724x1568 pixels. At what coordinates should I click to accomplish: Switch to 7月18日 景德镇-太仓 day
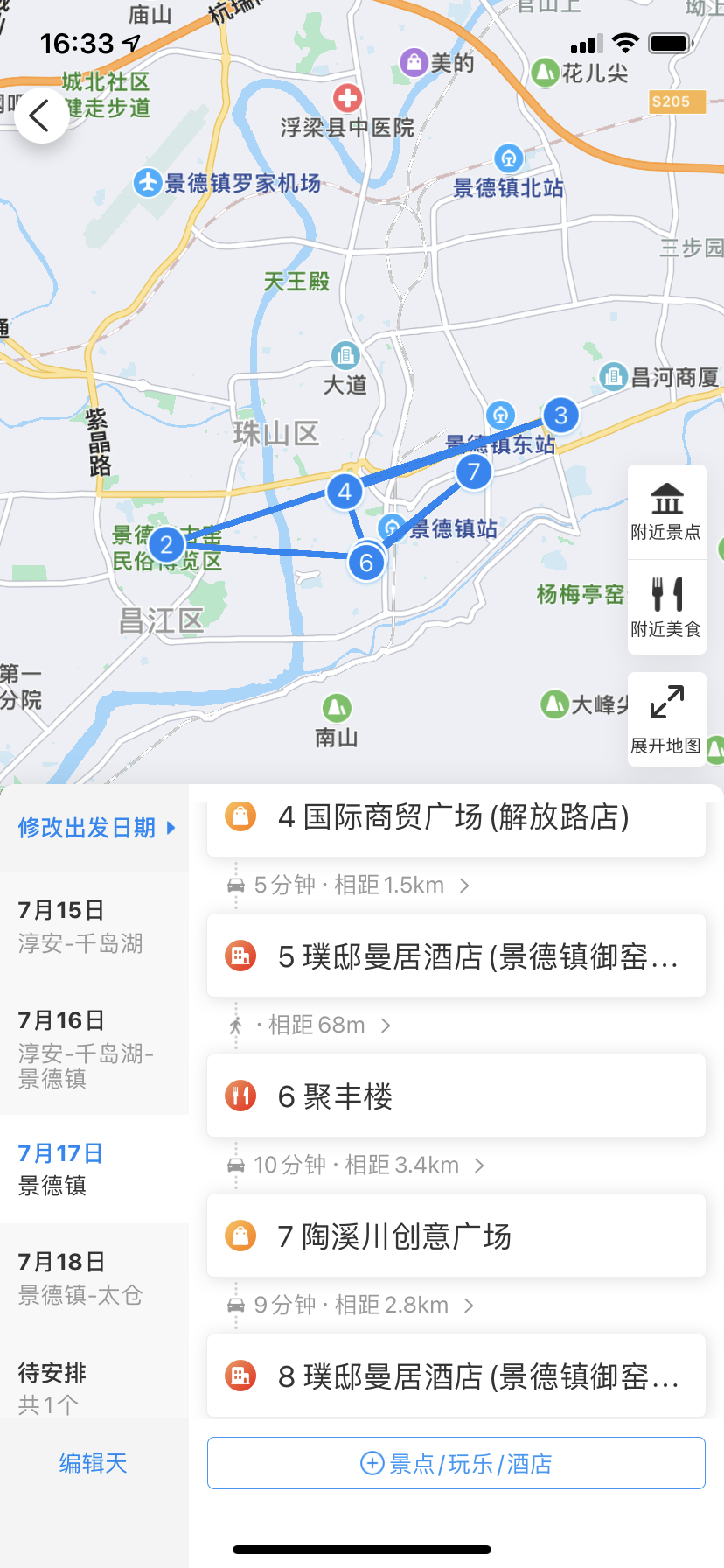[94, 1277]
